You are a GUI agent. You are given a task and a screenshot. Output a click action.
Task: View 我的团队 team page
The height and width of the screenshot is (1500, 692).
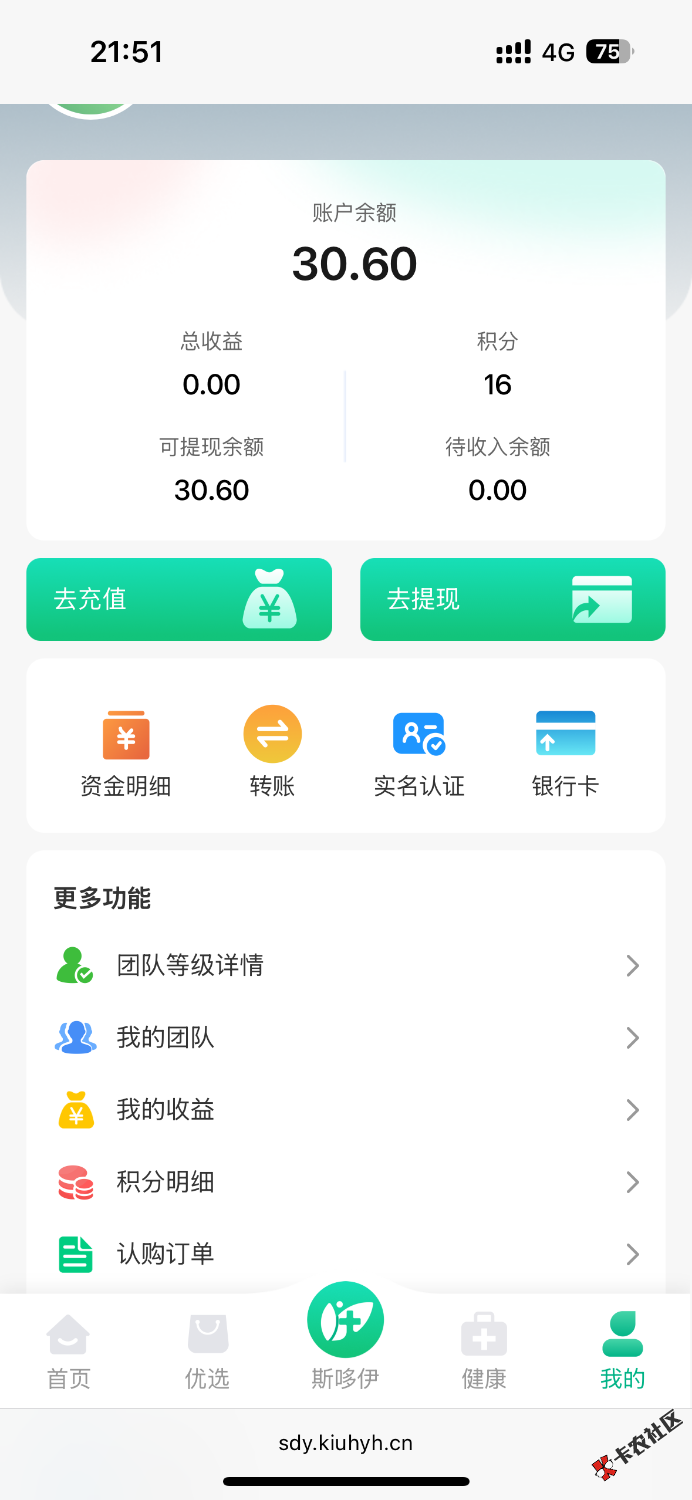tap(346, 1037)
